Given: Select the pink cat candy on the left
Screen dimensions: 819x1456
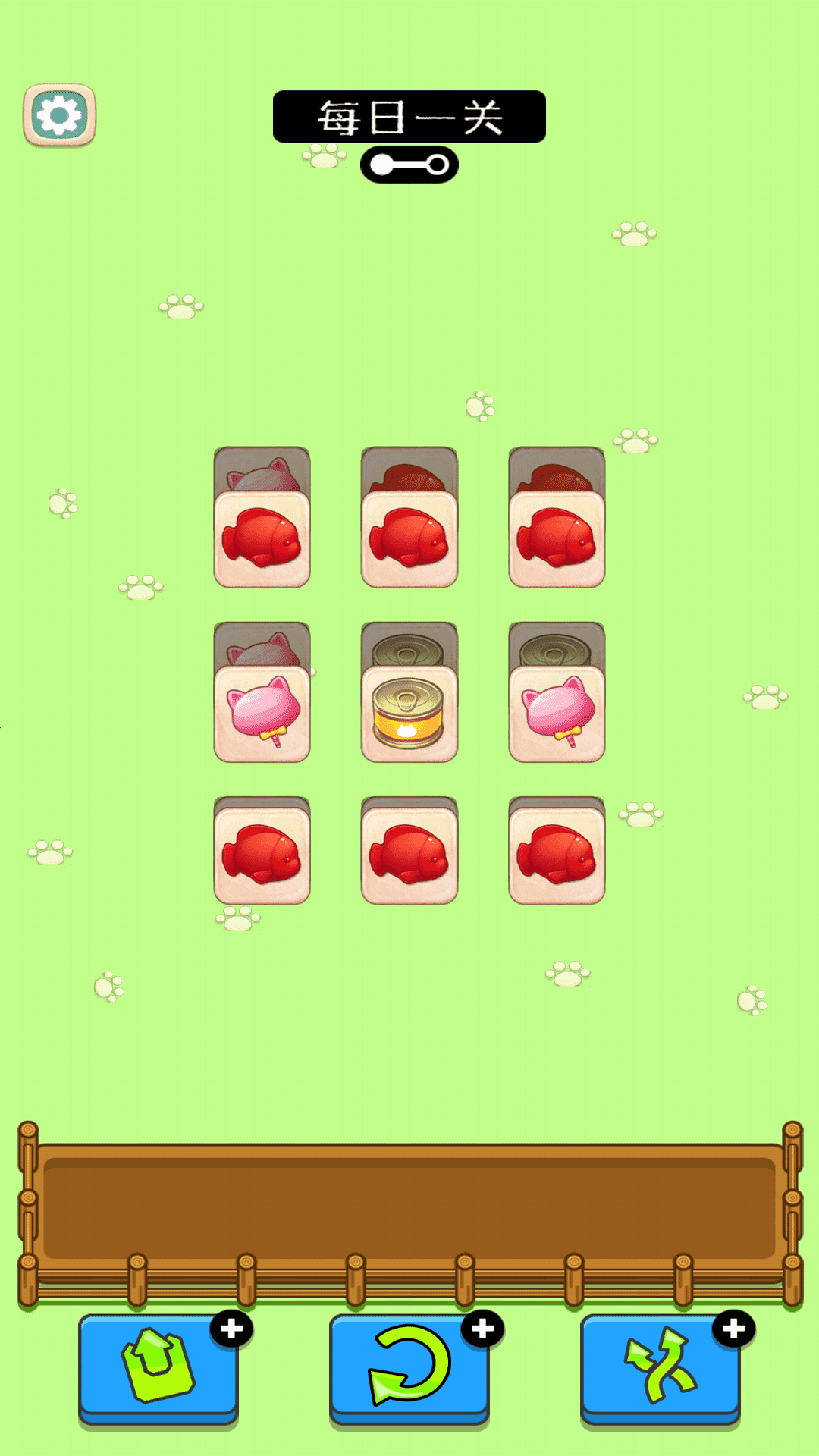Looking at the screenshot, I should (x=262, y=714).
